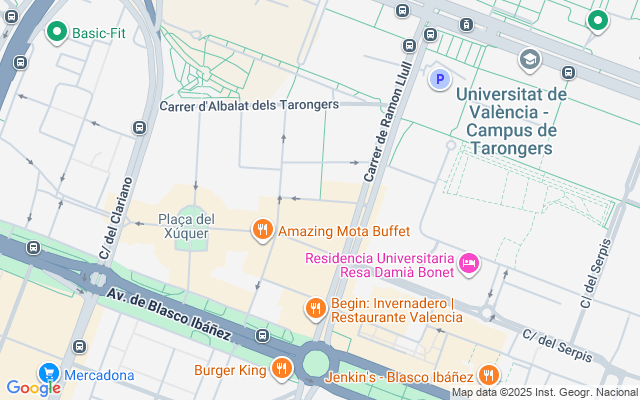This screenshot has height=400, width=640.
Task: Open the Basic-Fit place marker
Action: [x=57, y=32]
